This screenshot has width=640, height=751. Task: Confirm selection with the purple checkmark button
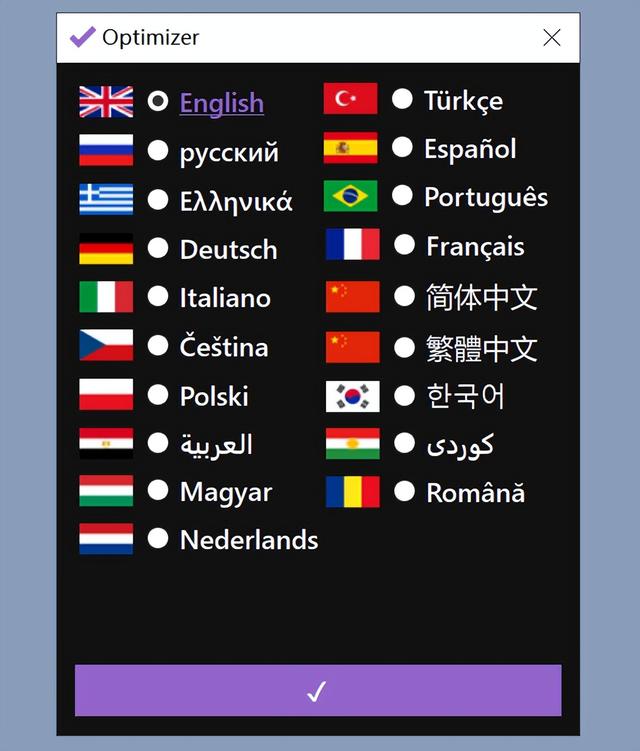[318, 691]
